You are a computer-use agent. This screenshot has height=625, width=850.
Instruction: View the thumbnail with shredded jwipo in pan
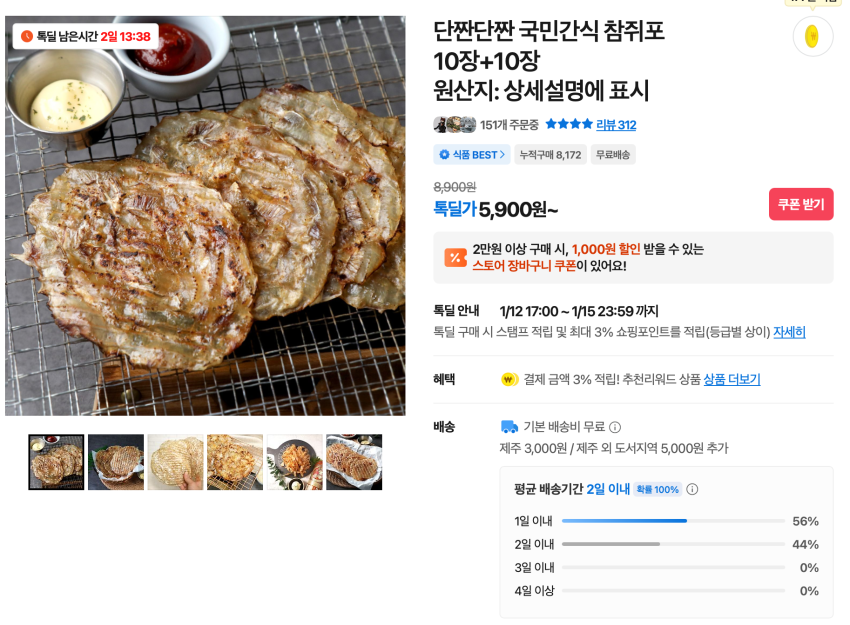coord(294,462)
